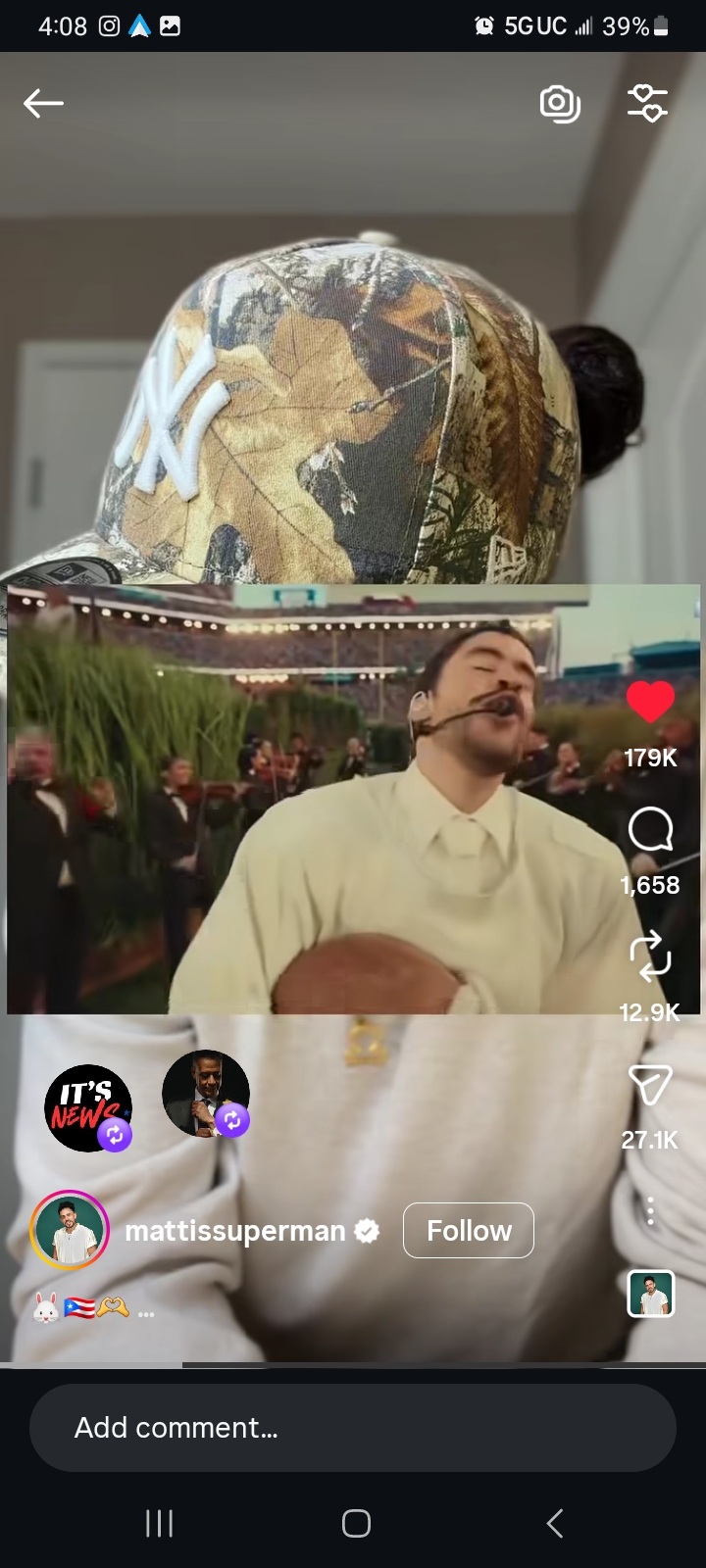Open recent apps from navigation bar
Screen dimensions: 706x1568
click(159, 1523)
